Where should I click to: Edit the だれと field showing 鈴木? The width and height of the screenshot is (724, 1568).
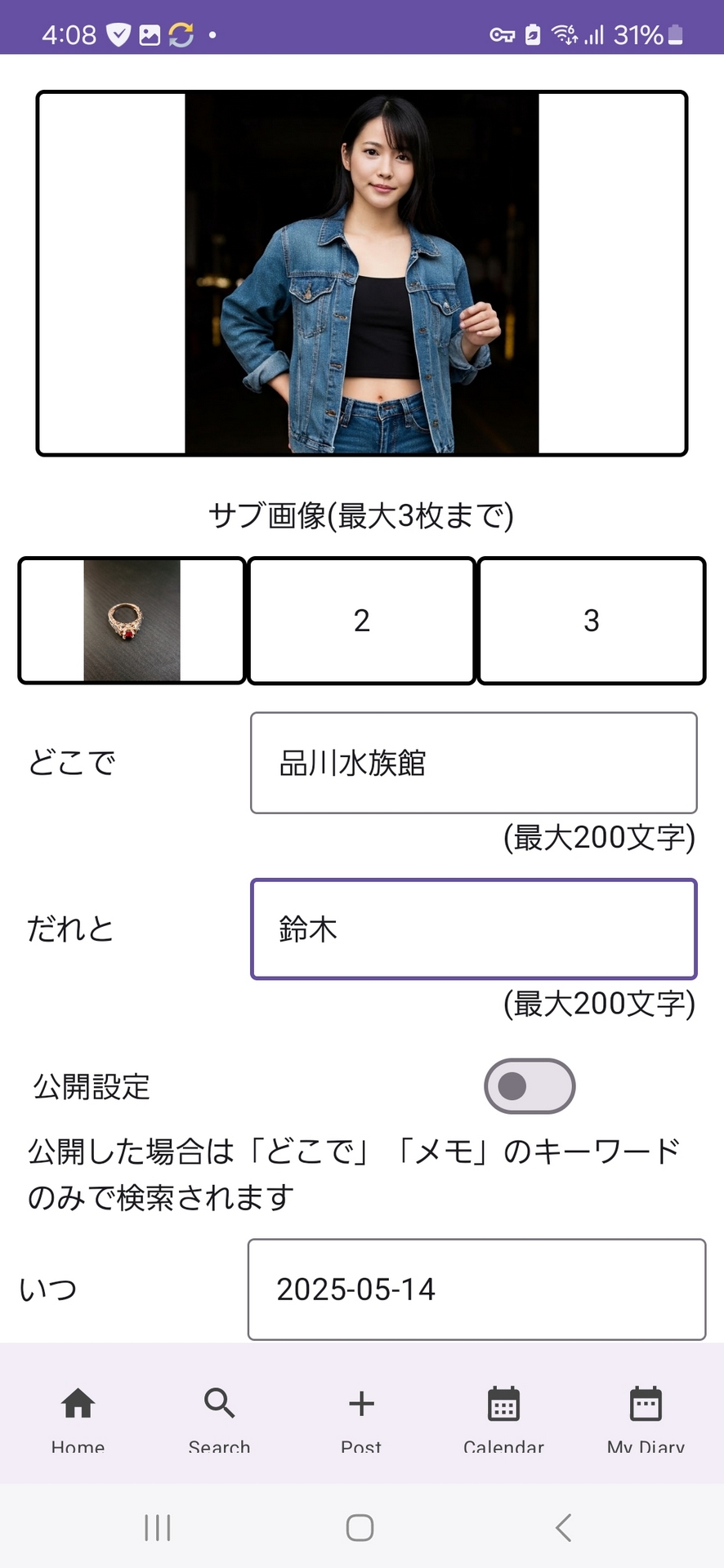click(473, 929)
